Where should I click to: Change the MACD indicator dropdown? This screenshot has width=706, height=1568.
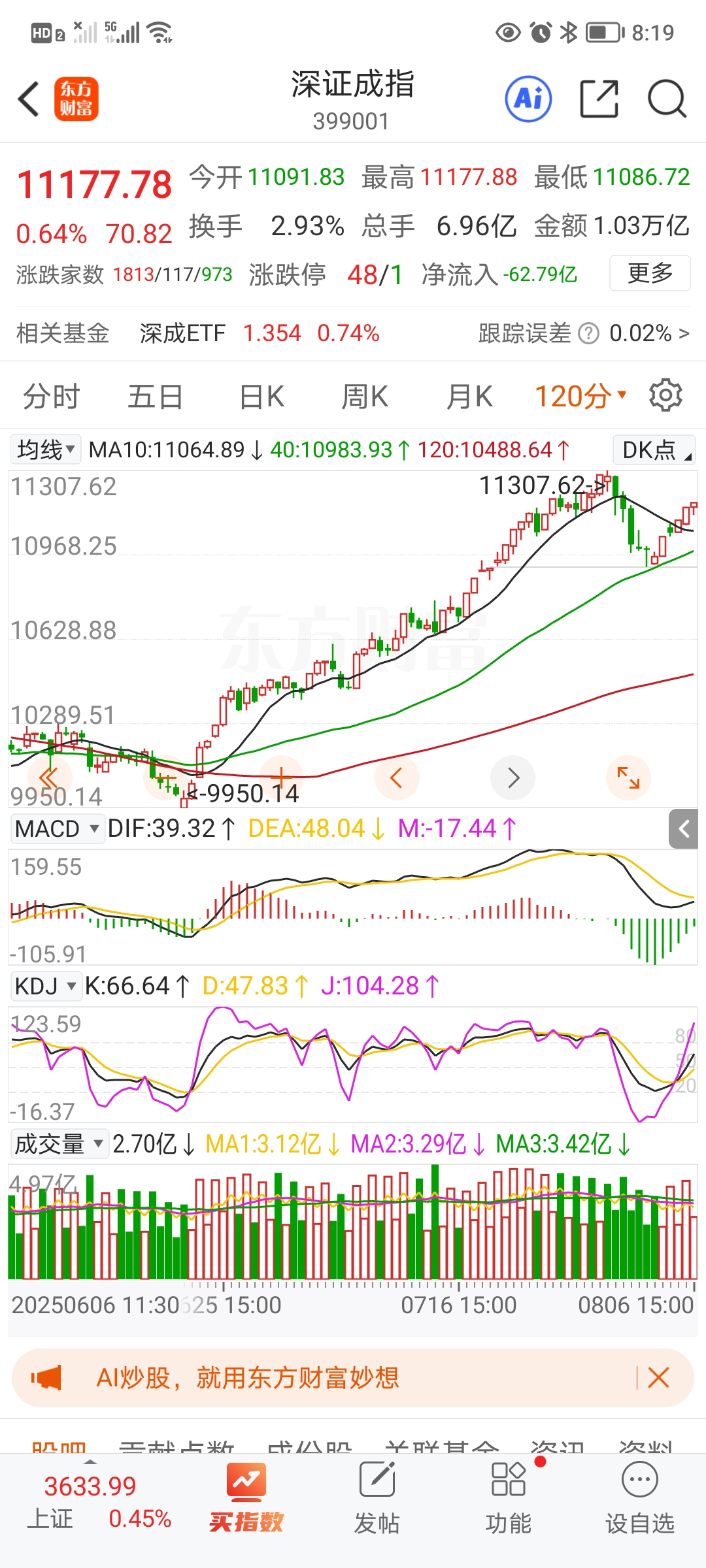point(57,828)
